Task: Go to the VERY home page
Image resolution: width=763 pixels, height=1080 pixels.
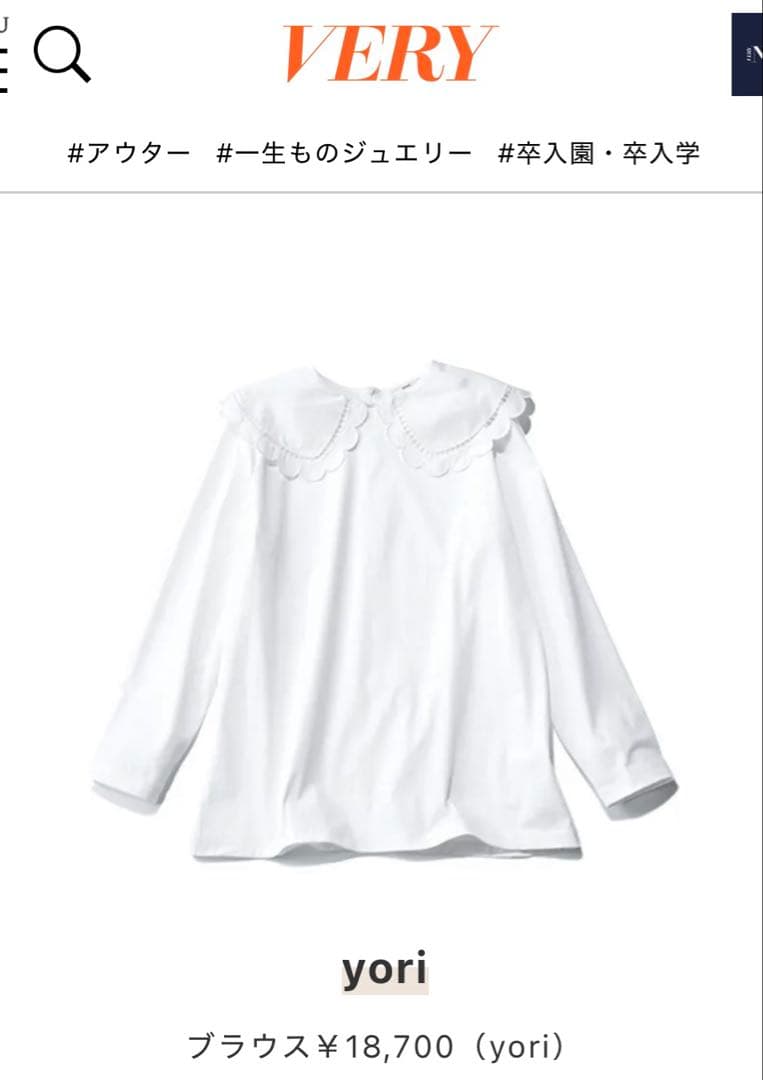Action: (390, 54)
